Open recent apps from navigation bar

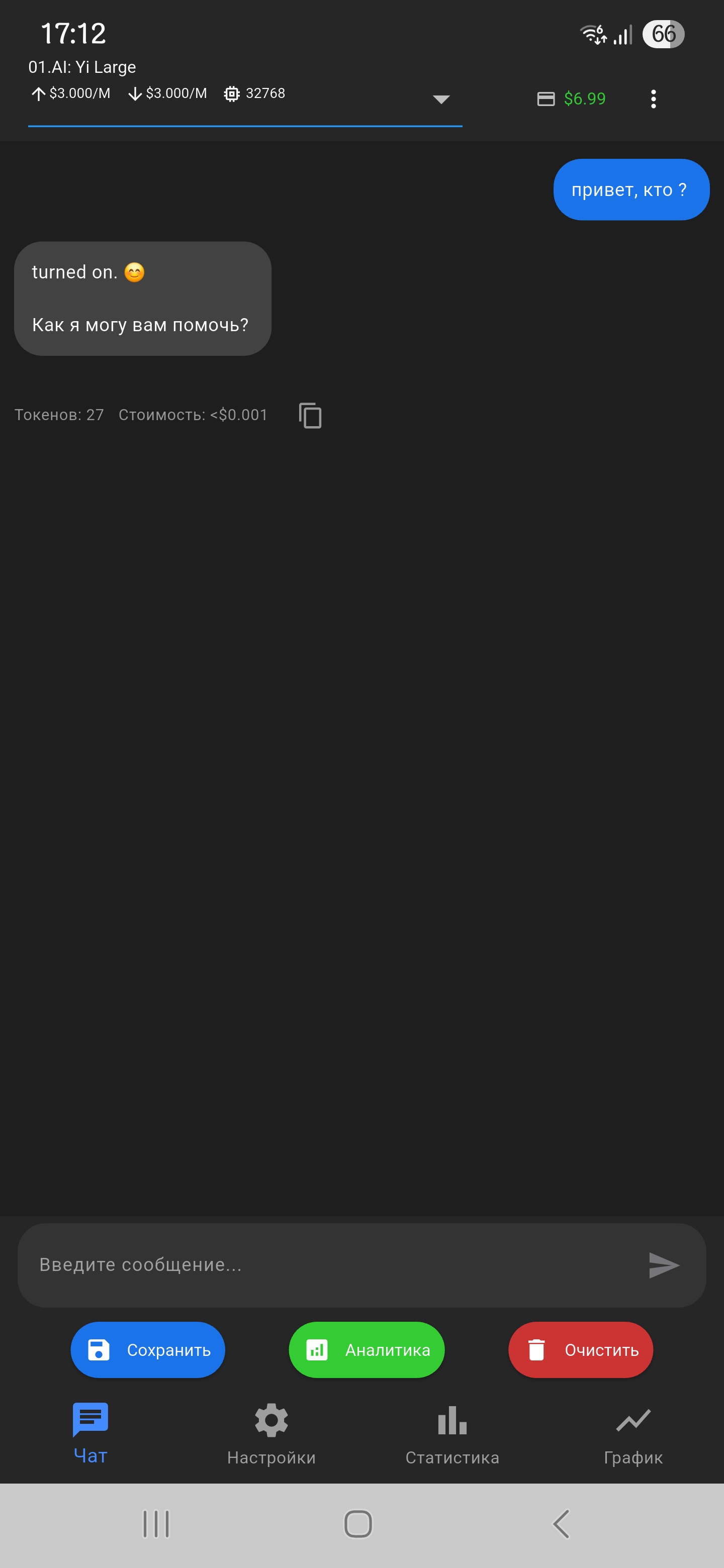[x=156, y=1524]
